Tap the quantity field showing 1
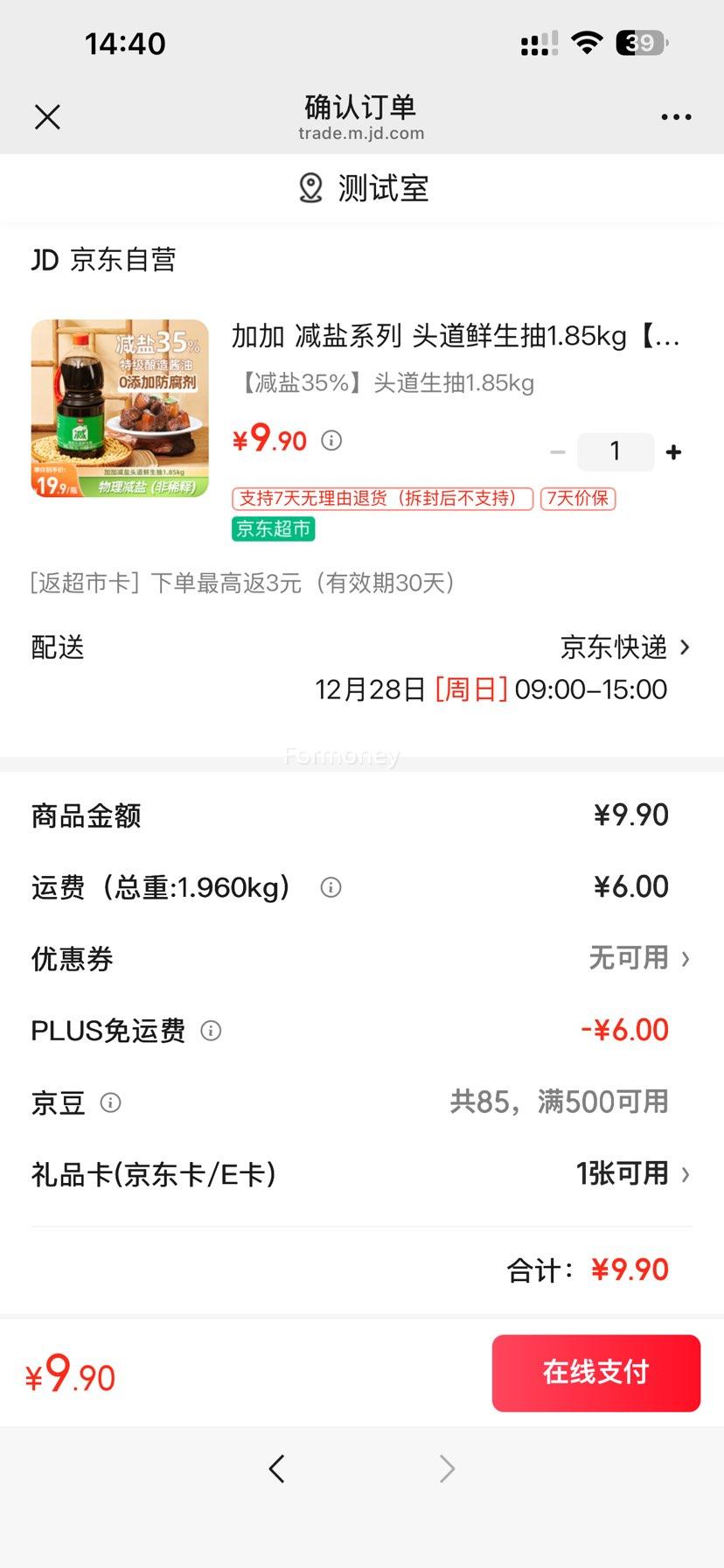The height and width of the screenshot is (1568, 724). 616,451
